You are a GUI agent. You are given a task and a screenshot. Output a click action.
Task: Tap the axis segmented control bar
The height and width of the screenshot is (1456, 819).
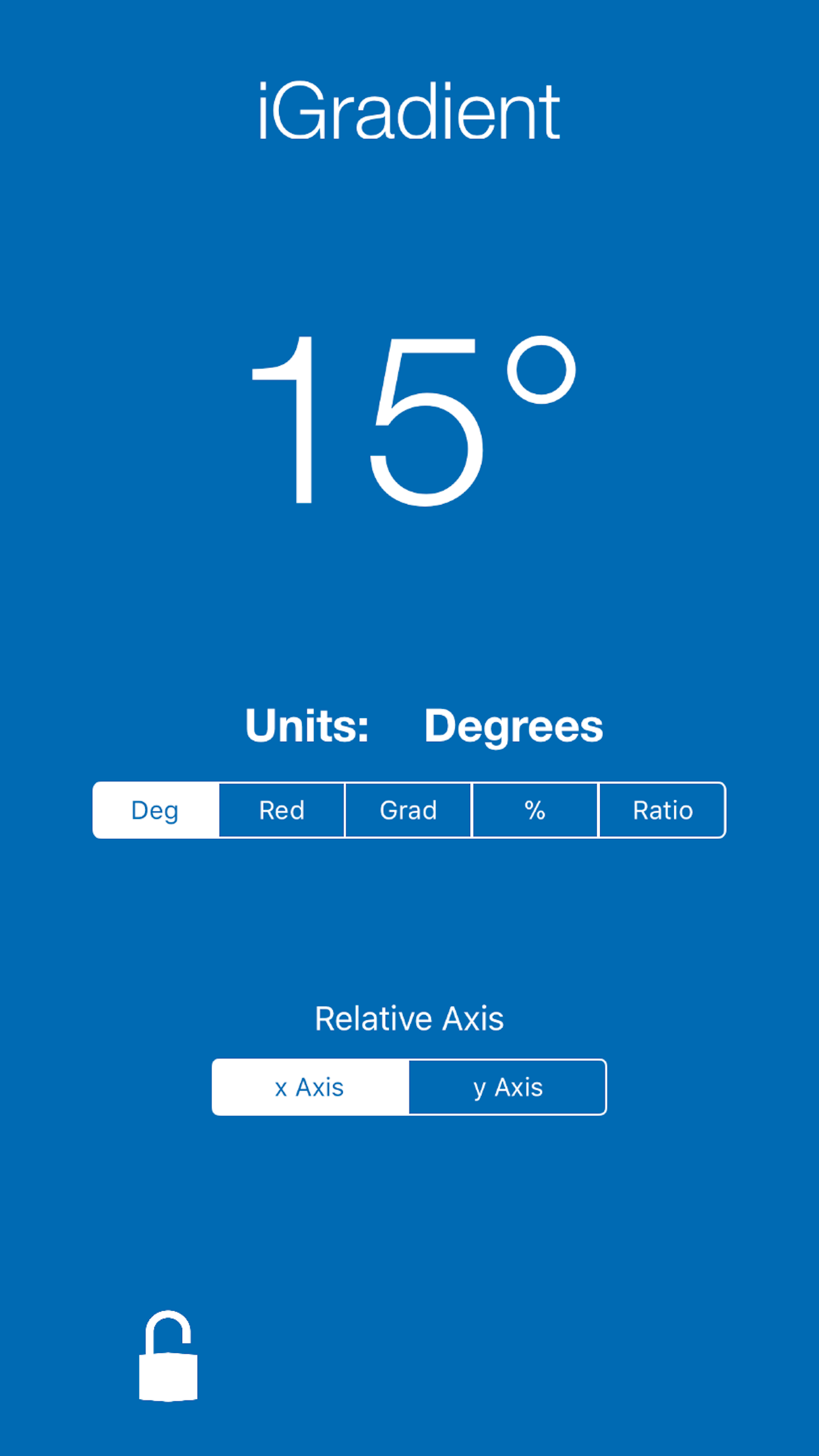pos(409,1087)
